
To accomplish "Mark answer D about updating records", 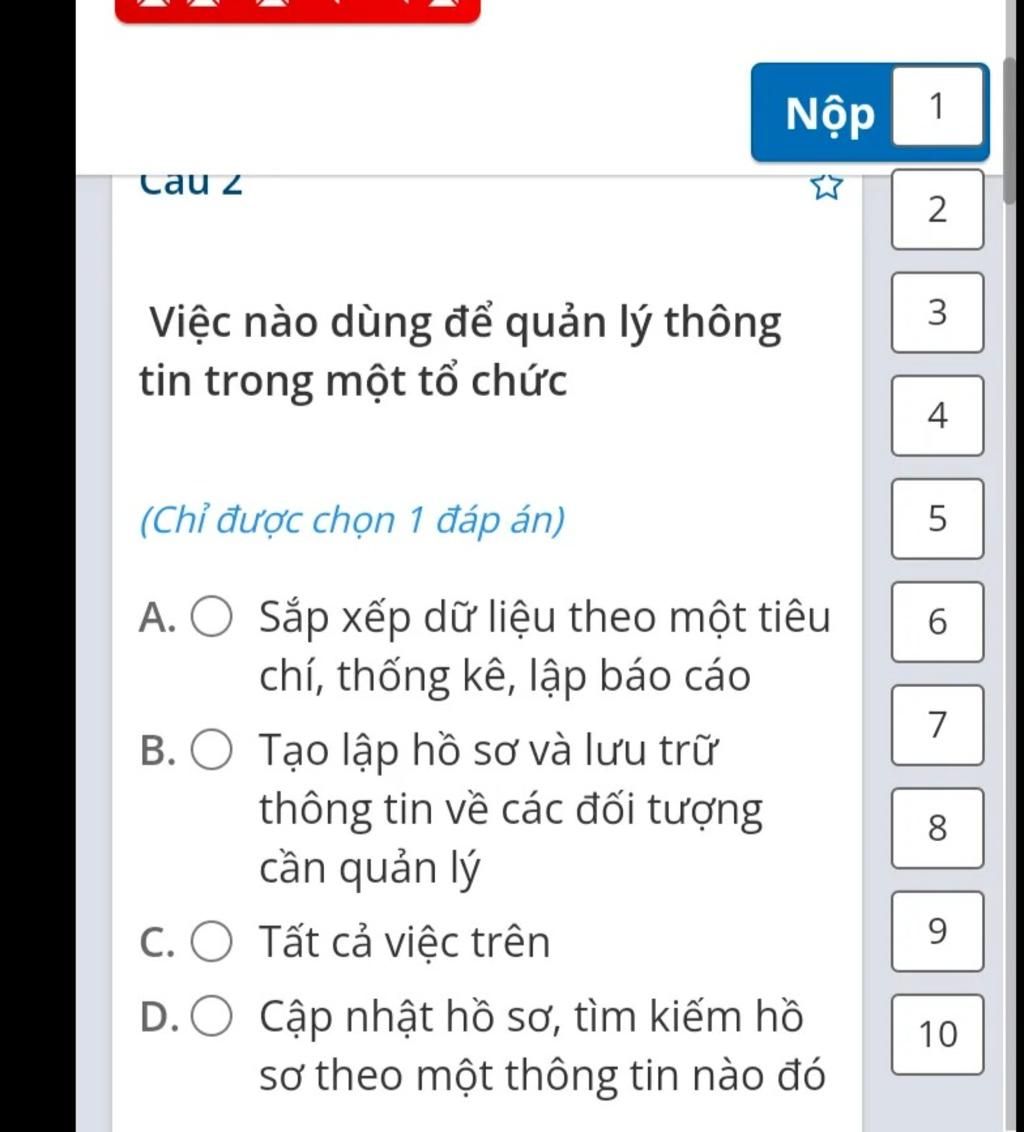I will click(214, 1017).
